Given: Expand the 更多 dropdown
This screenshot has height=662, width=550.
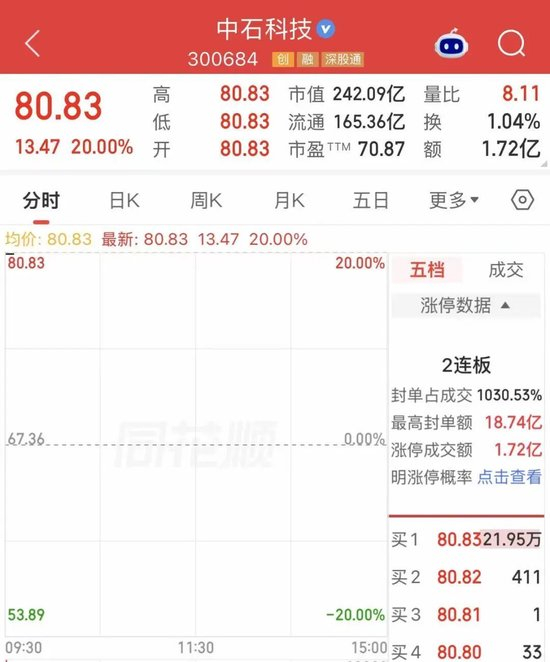Looking at the screenshot, I should click(454, 200).
